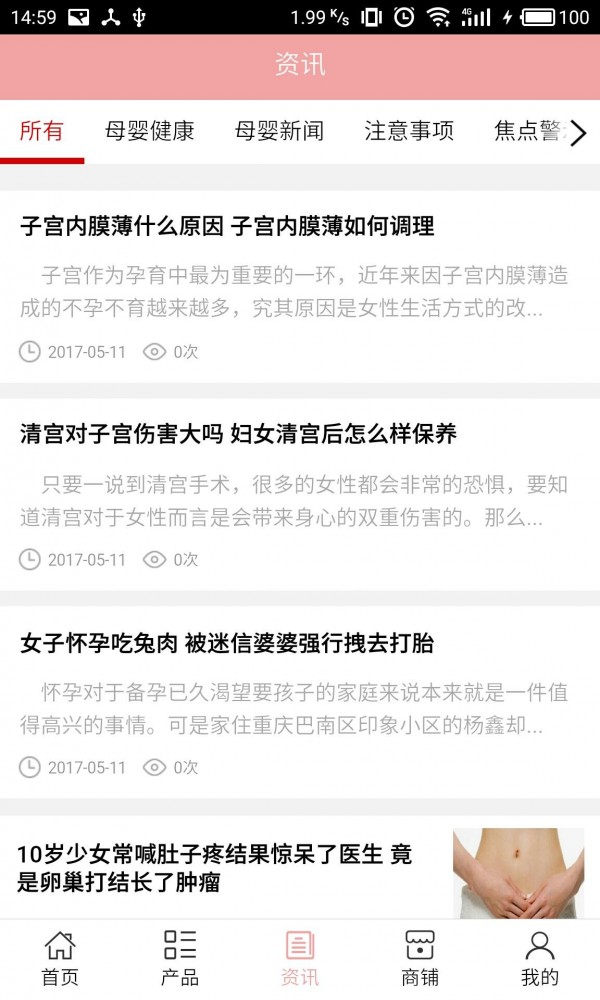Go to 我的 profile tab
Screen dimensions: 600x1000
coord(540,958)
